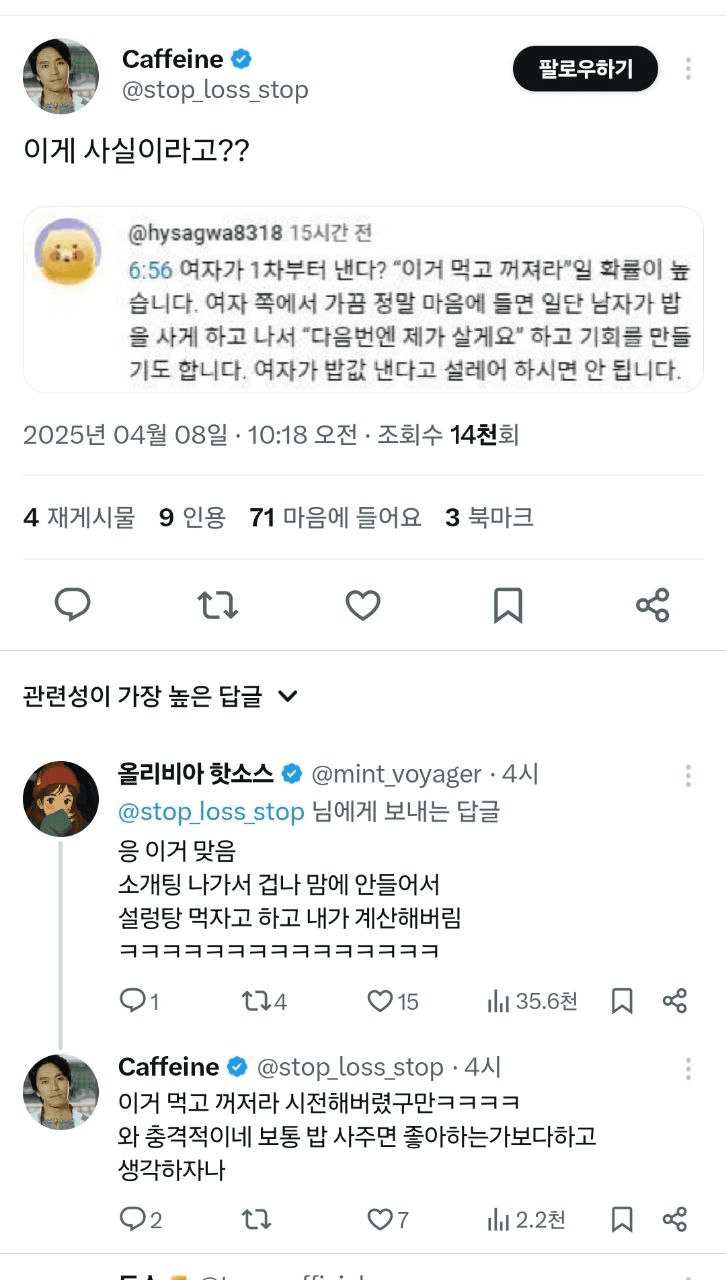Screen dimensions: 726x1280
Task: Bookmark 올리비아 핫소스's reply
Action: pos(621,1001)
